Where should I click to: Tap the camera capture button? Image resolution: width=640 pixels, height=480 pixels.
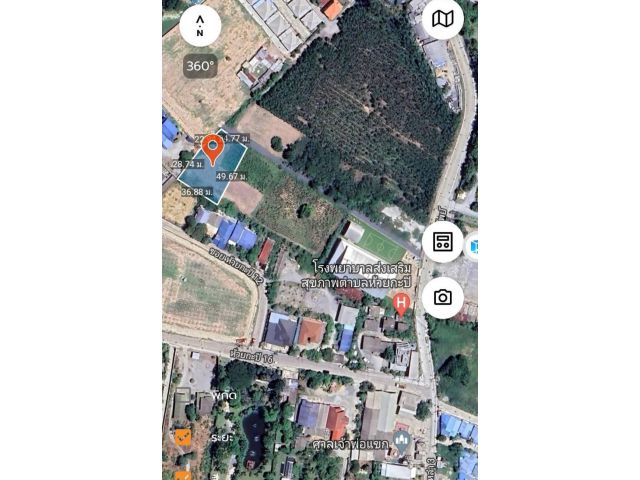pyautogui.click(x=443, y=298)
